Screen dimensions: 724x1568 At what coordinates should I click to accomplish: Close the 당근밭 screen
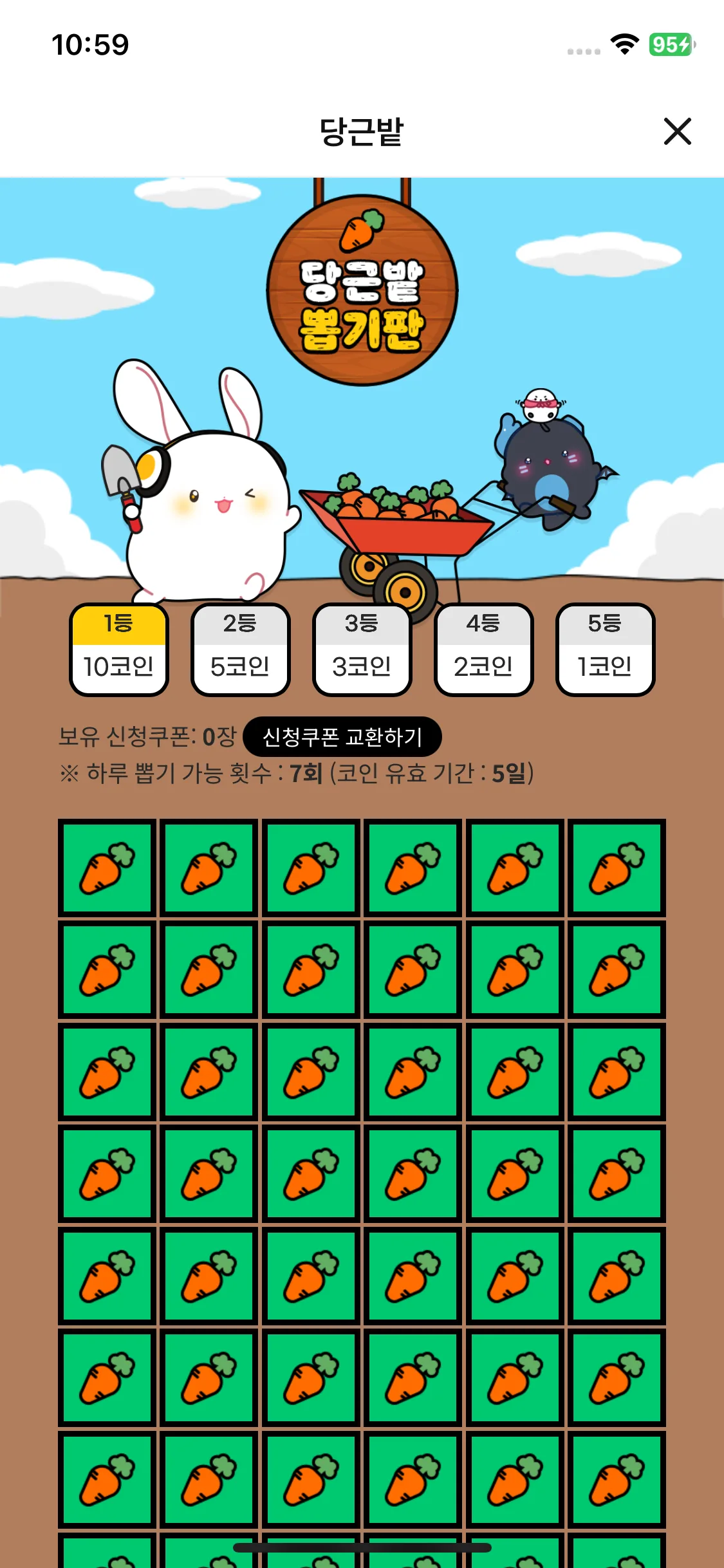coord(677,131)
